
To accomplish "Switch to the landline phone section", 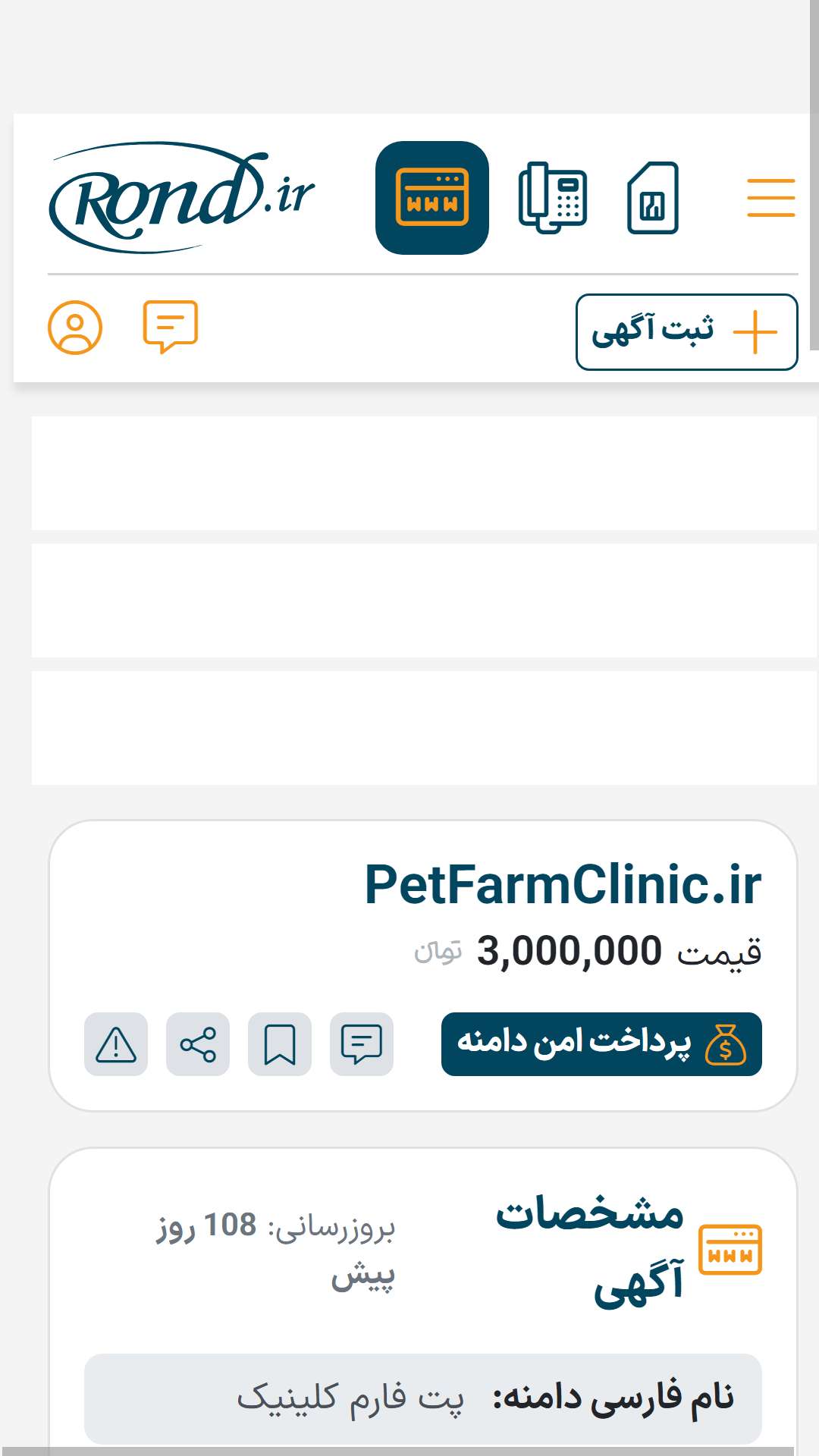I will pos(553,198).
